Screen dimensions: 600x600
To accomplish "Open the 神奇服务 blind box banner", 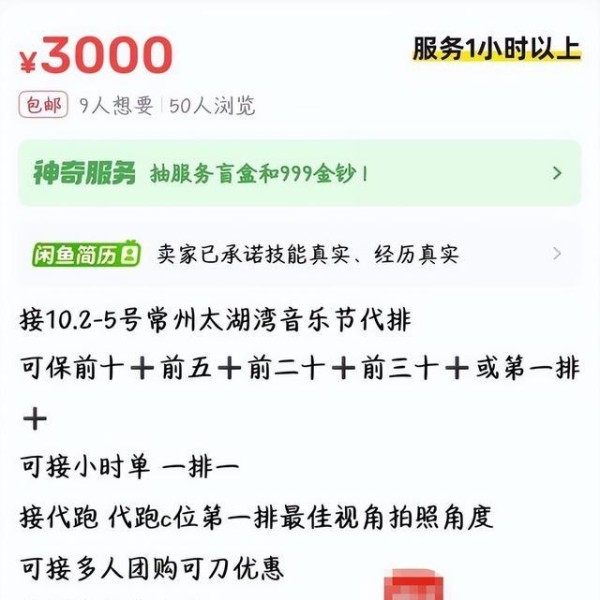I will click(x=298, y=173).
